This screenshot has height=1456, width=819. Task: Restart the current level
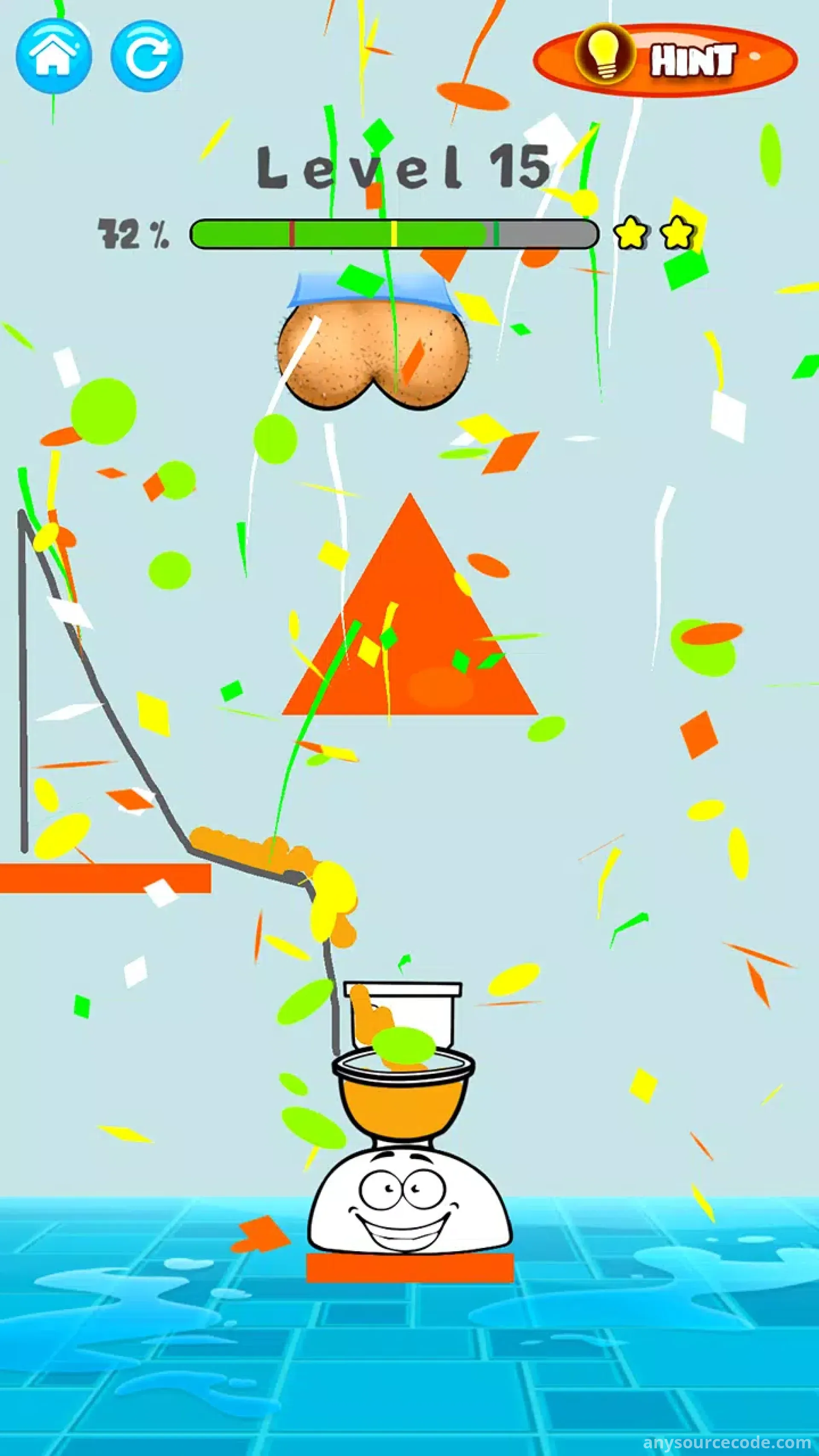(147, 56)
